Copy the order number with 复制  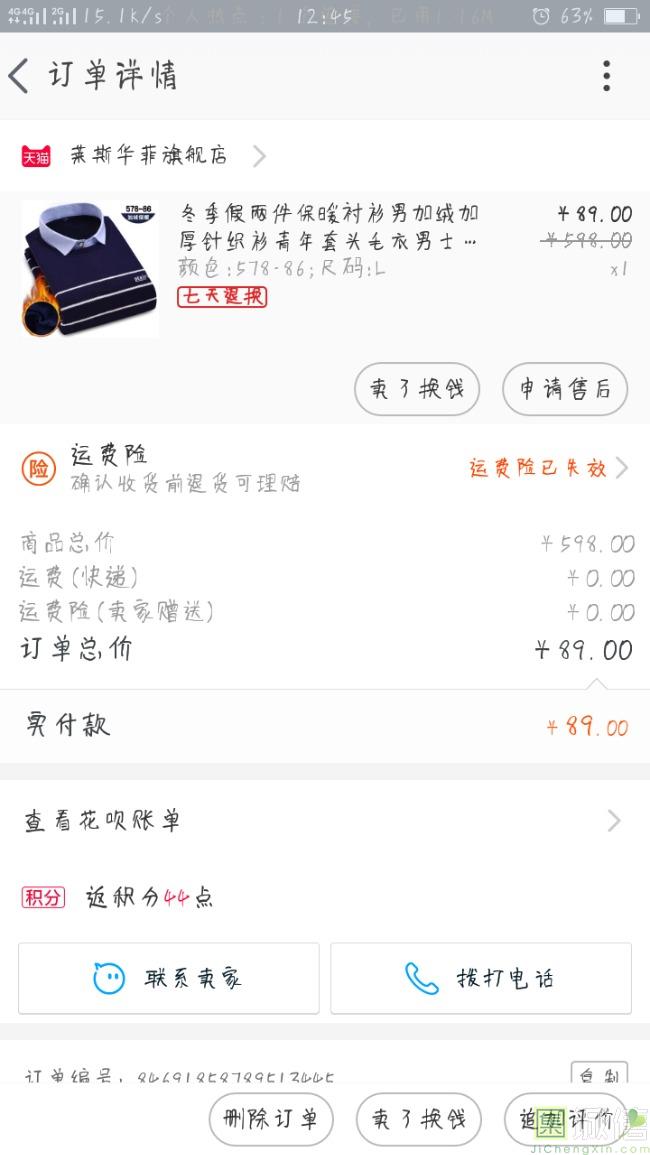[x=599, y=1074]
